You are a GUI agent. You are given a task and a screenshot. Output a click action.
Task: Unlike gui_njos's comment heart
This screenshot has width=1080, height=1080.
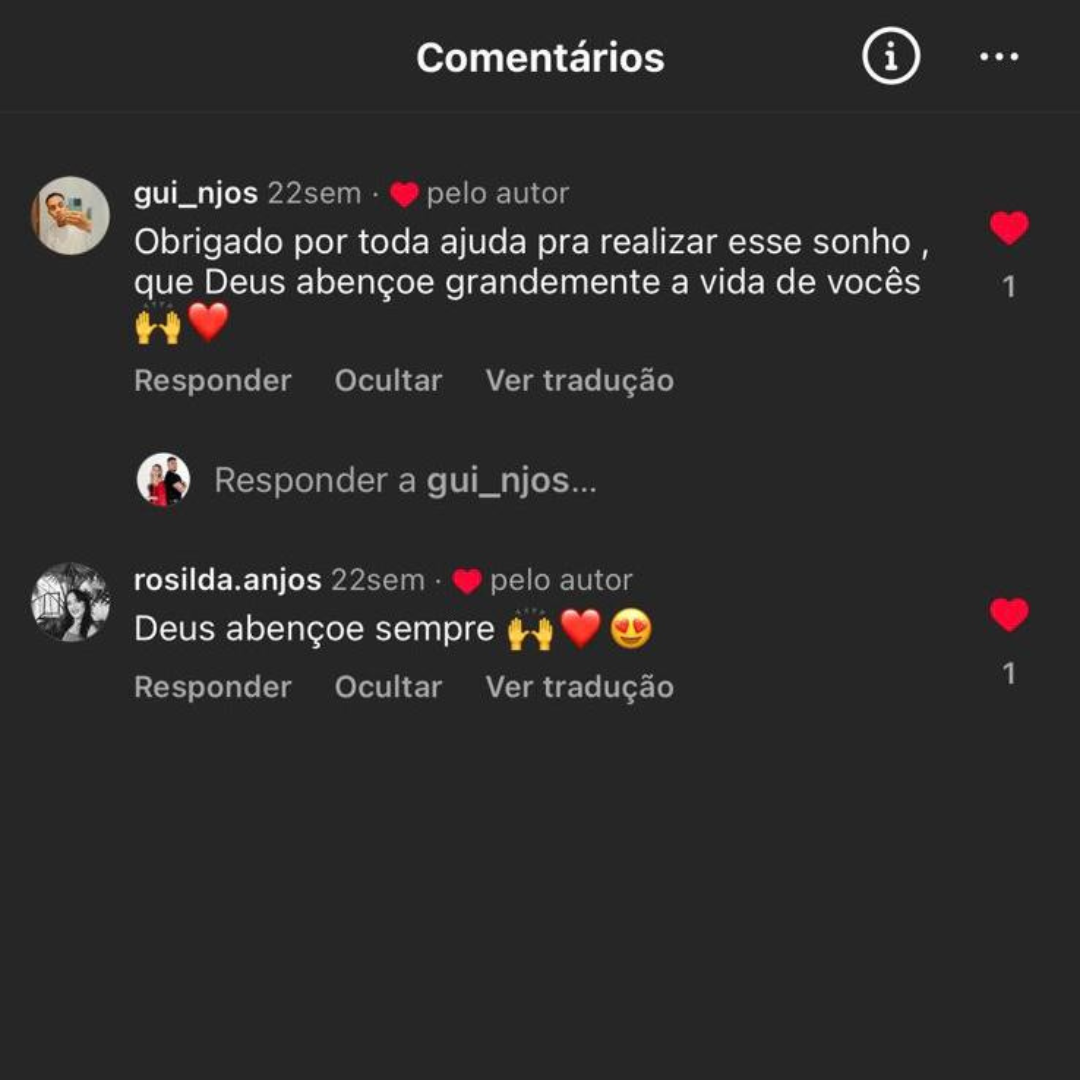(1008, 228)
